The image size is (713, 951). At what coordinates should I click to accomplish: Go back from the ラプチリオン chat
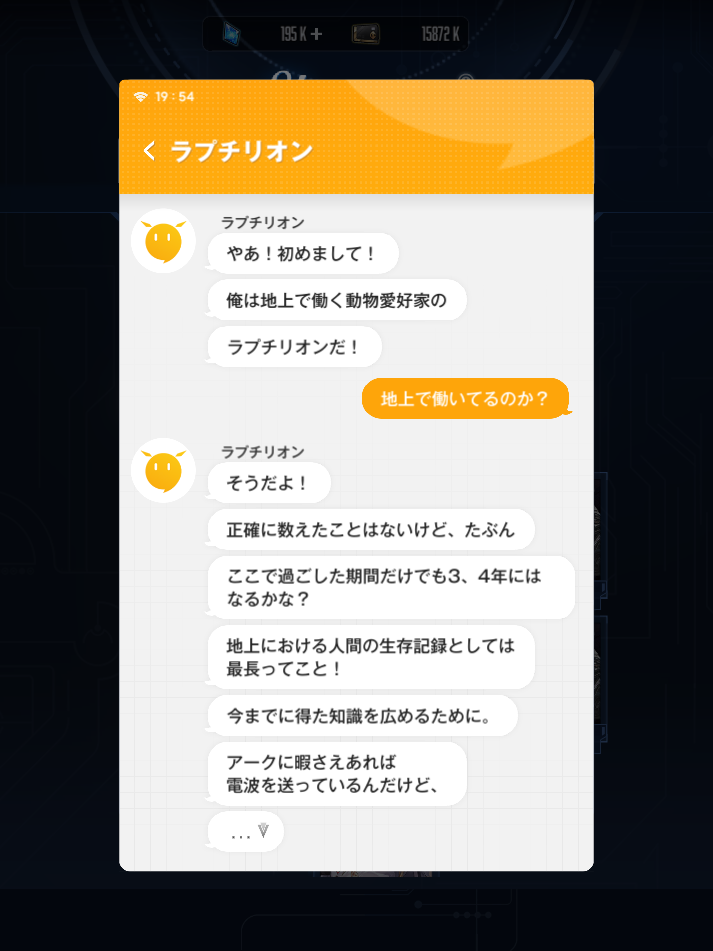click(149, 151)
